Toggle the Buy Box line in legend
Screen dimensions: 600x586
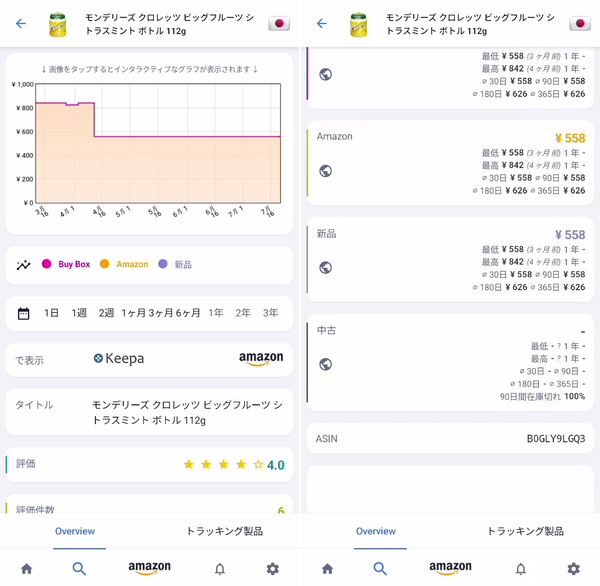coord(66,264)
